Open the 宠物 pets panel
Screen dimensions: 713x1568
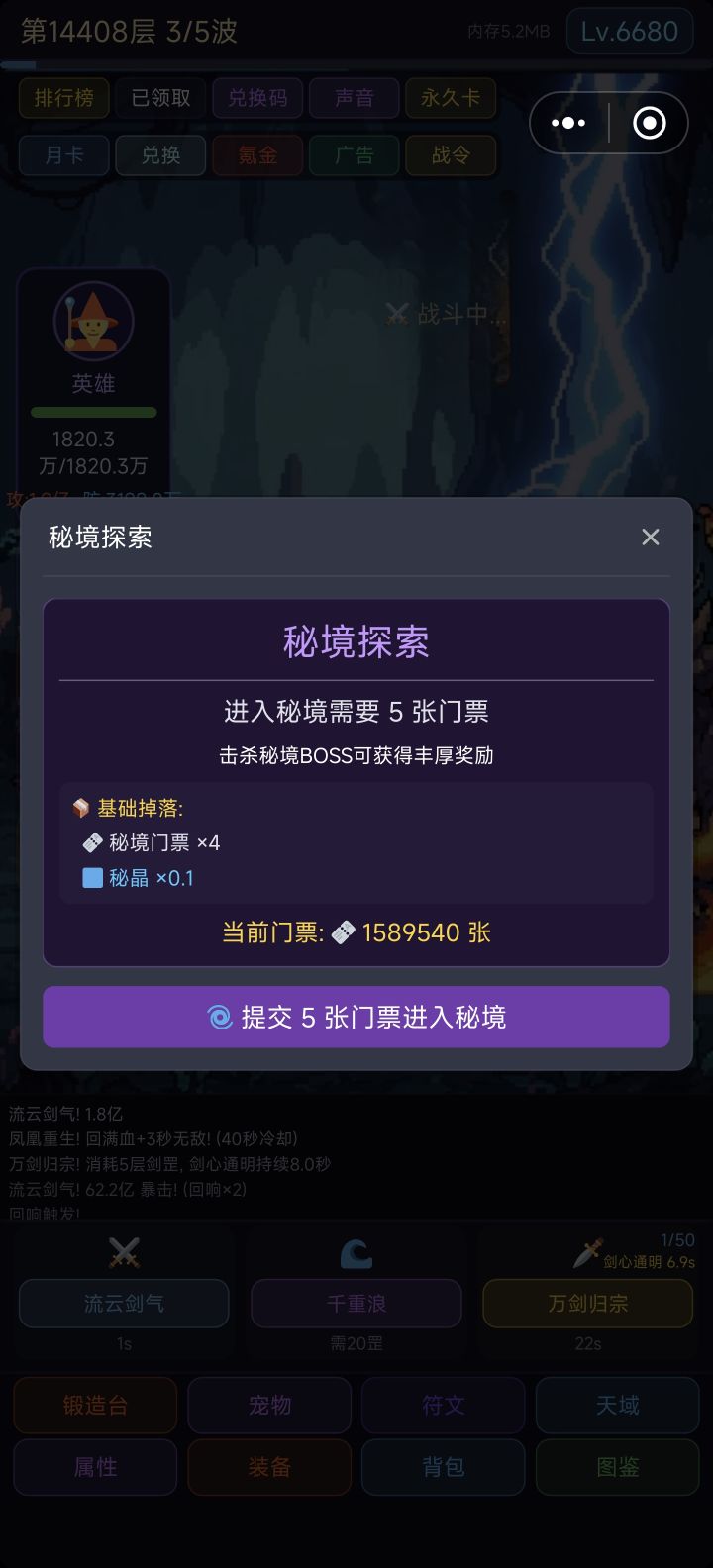point(268,1406)
